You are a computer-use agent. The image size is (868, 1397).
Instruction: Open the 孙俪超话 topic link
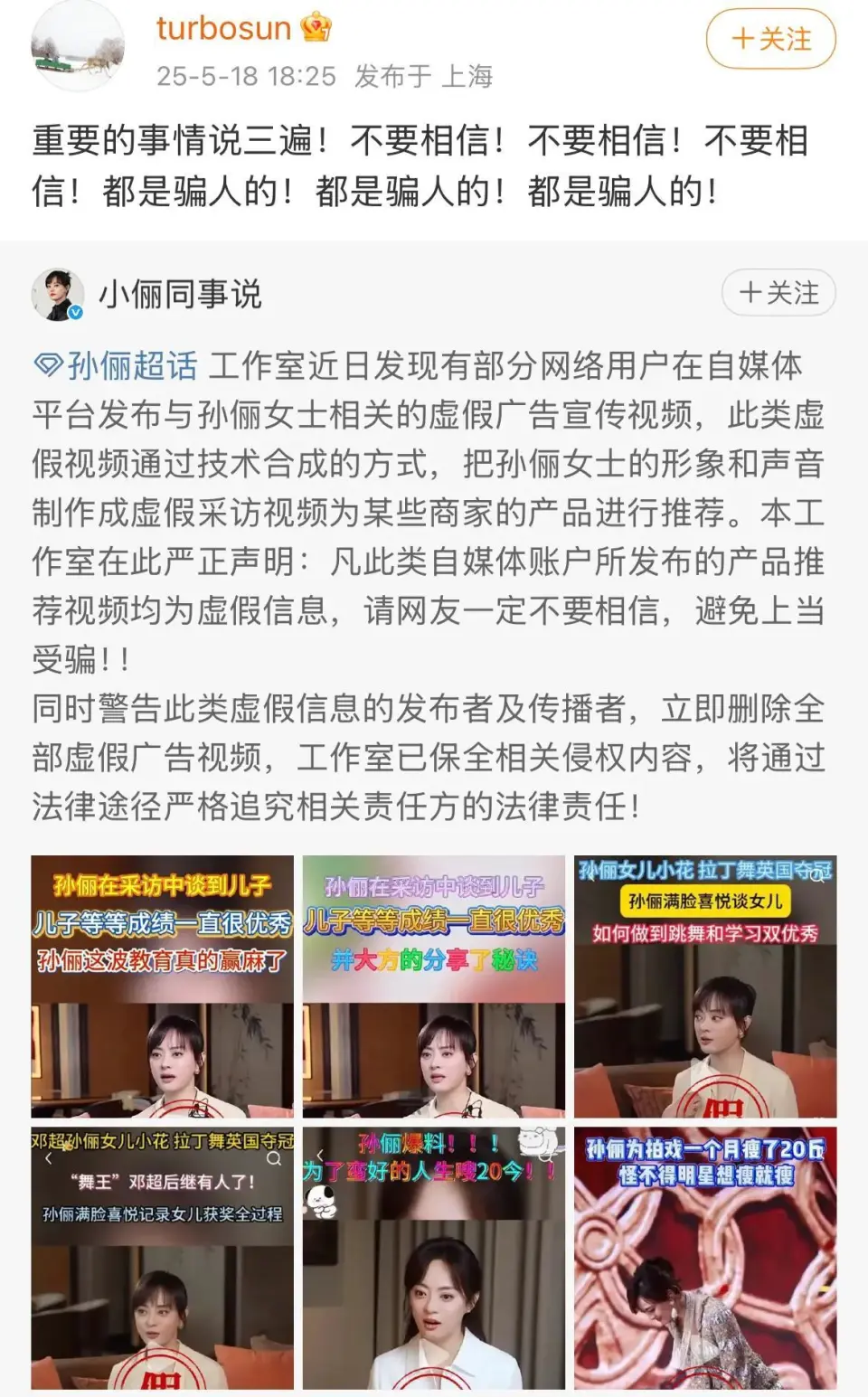[x=116, y=366]
